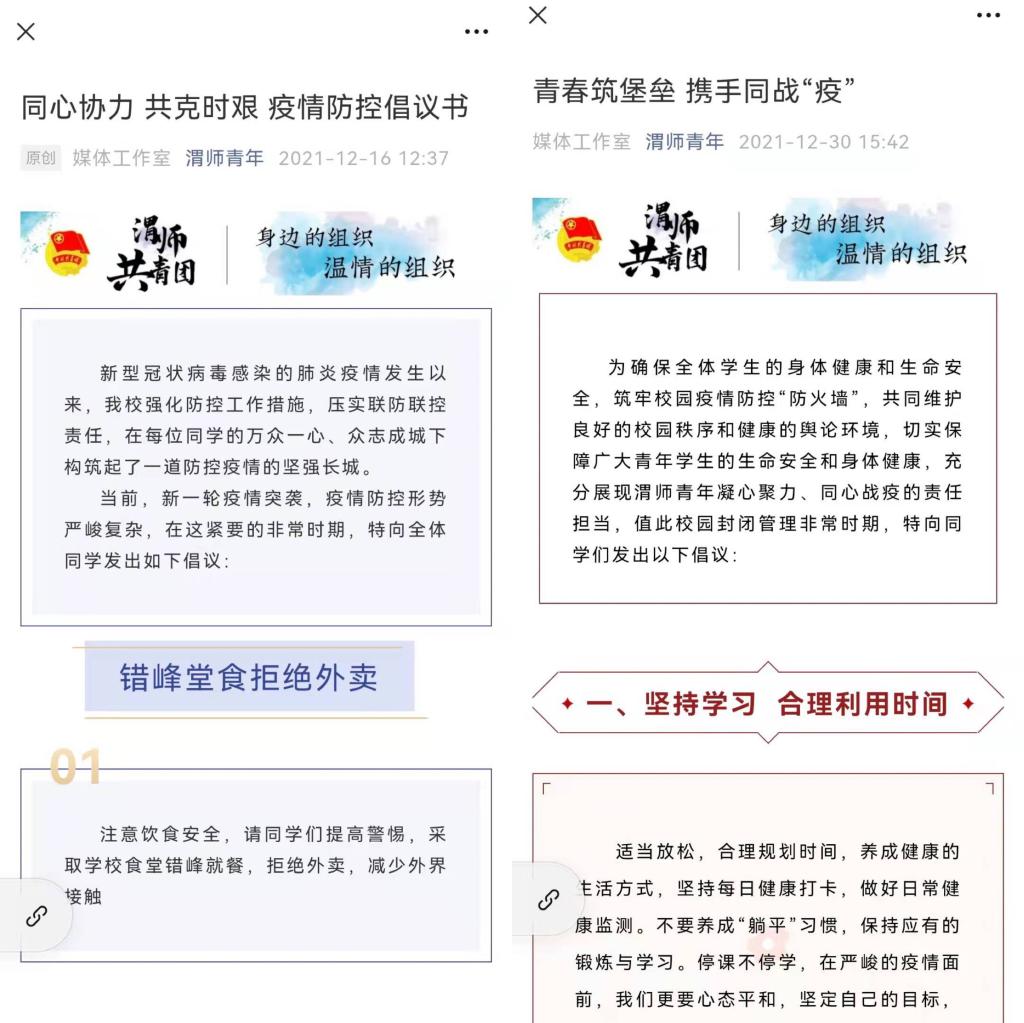
Task: Tap the floating link icon beside 接触
Action: tap(37, 915)
